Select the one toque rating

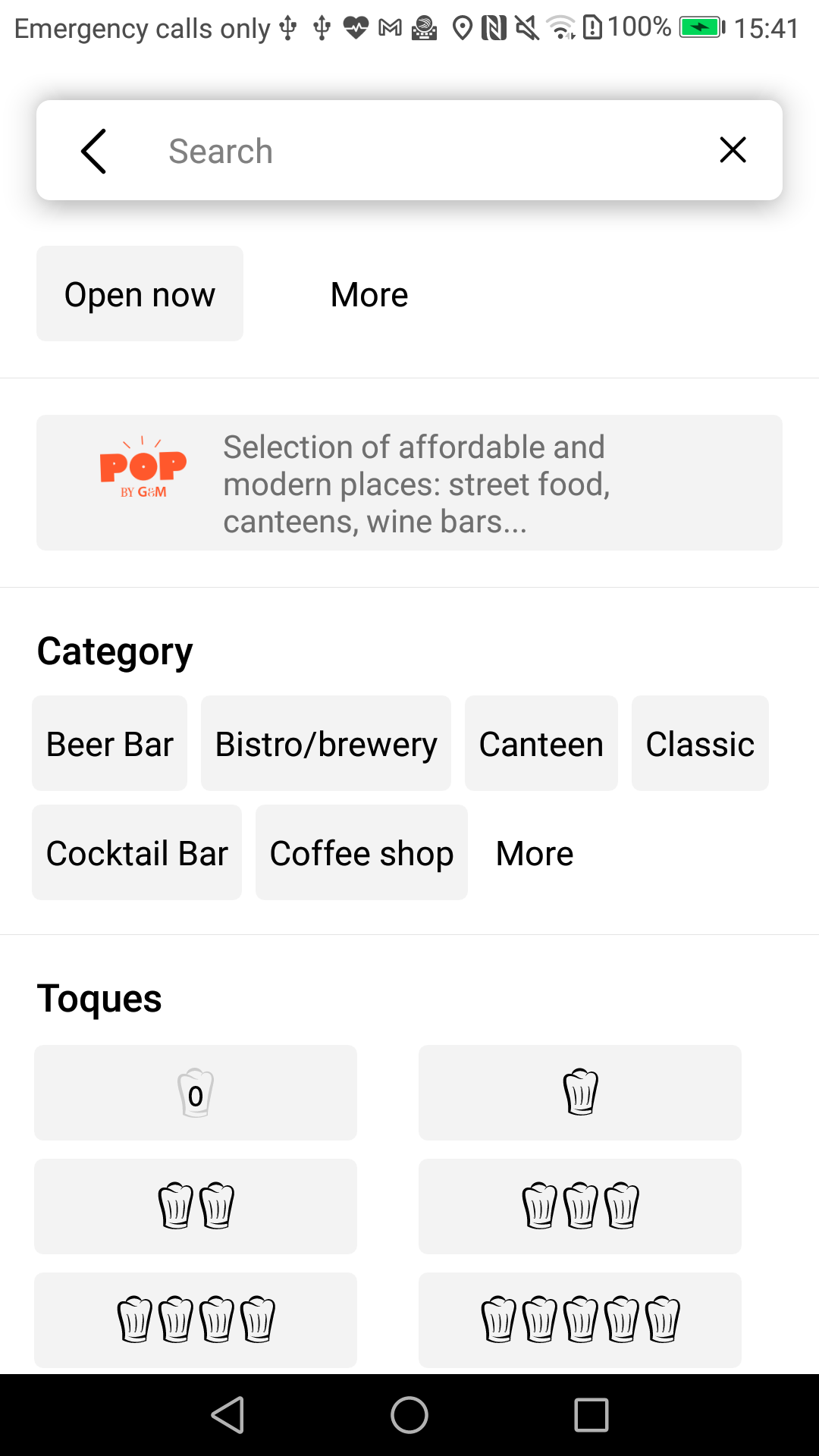pyautogui.click(x=580, y=1093)
